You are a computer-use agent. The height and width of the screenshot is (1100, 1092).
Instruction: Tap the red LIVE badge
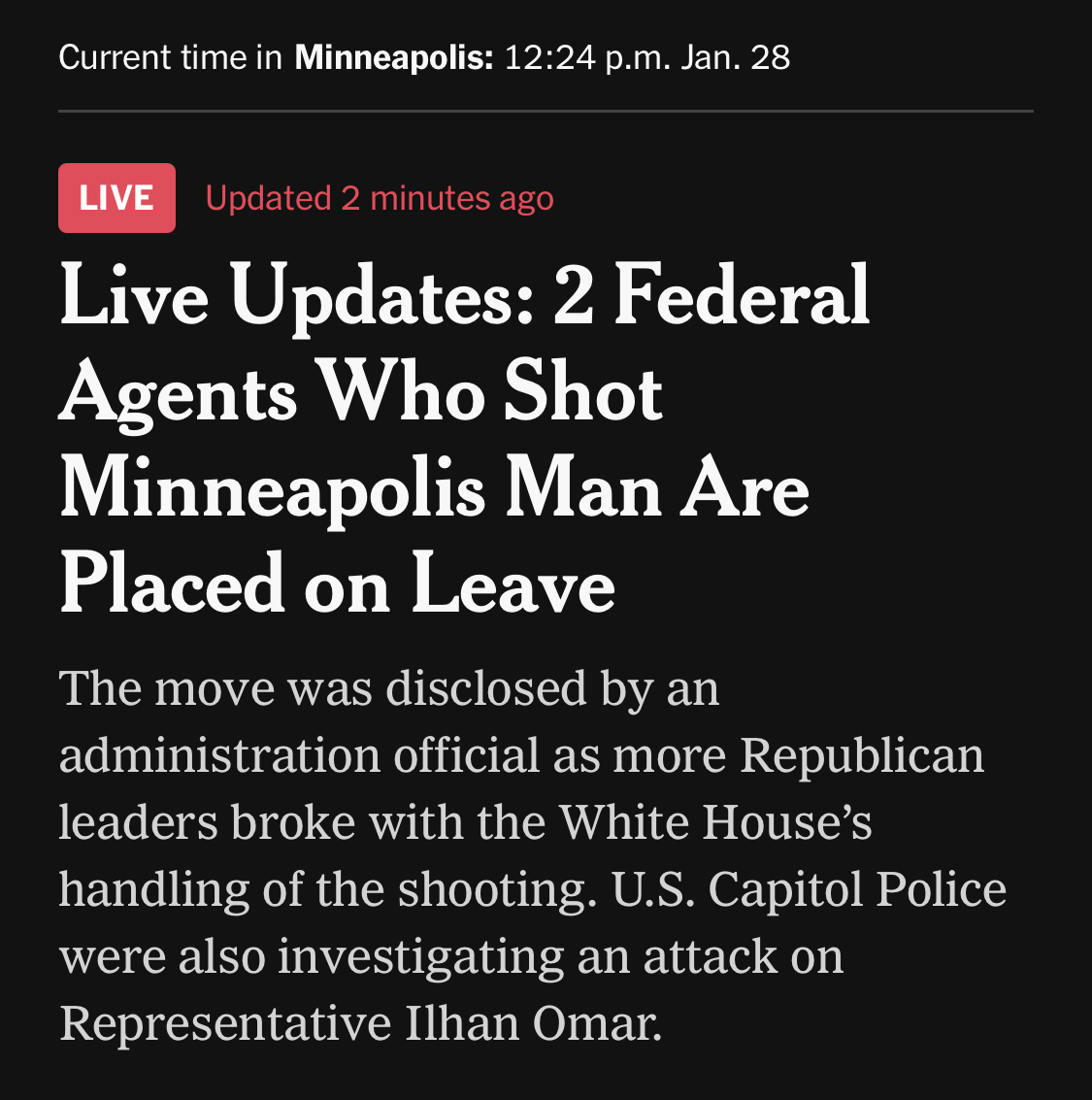(x=116, y=198)
